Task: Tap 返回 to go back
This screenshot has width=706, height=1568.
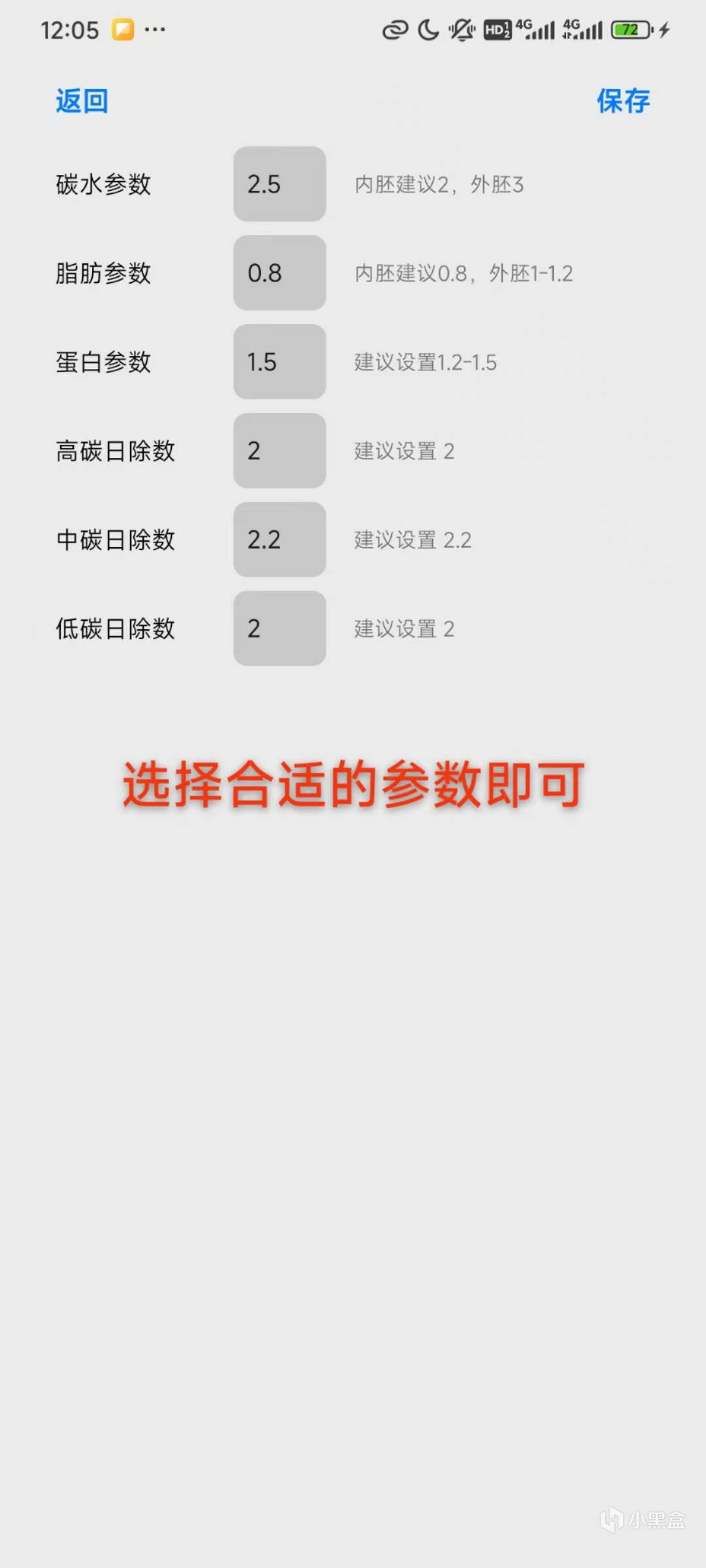Action: tap(82, 101)
